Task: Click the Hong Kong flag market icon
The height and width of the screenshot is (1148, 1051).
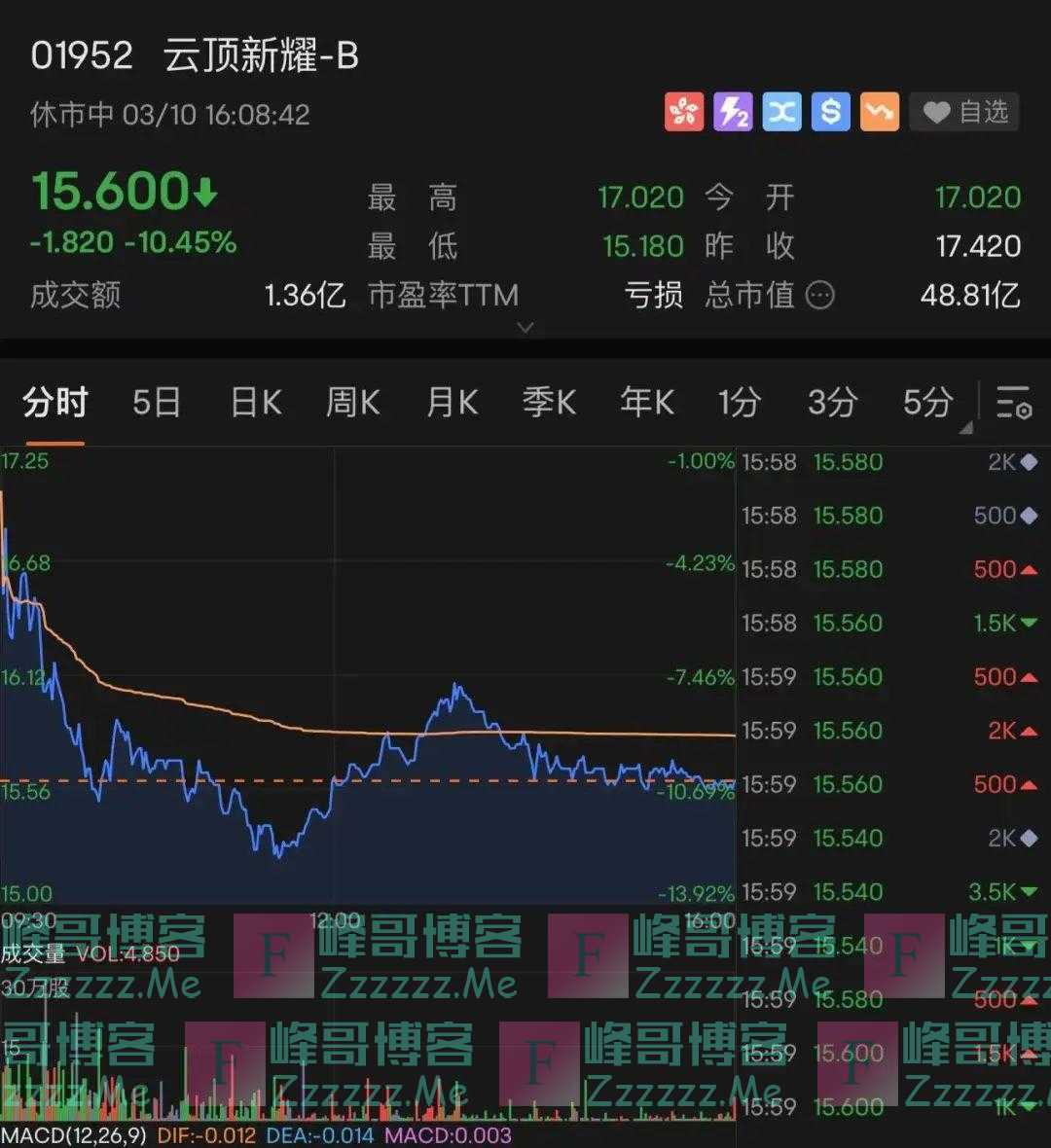Action: point(684,112)
